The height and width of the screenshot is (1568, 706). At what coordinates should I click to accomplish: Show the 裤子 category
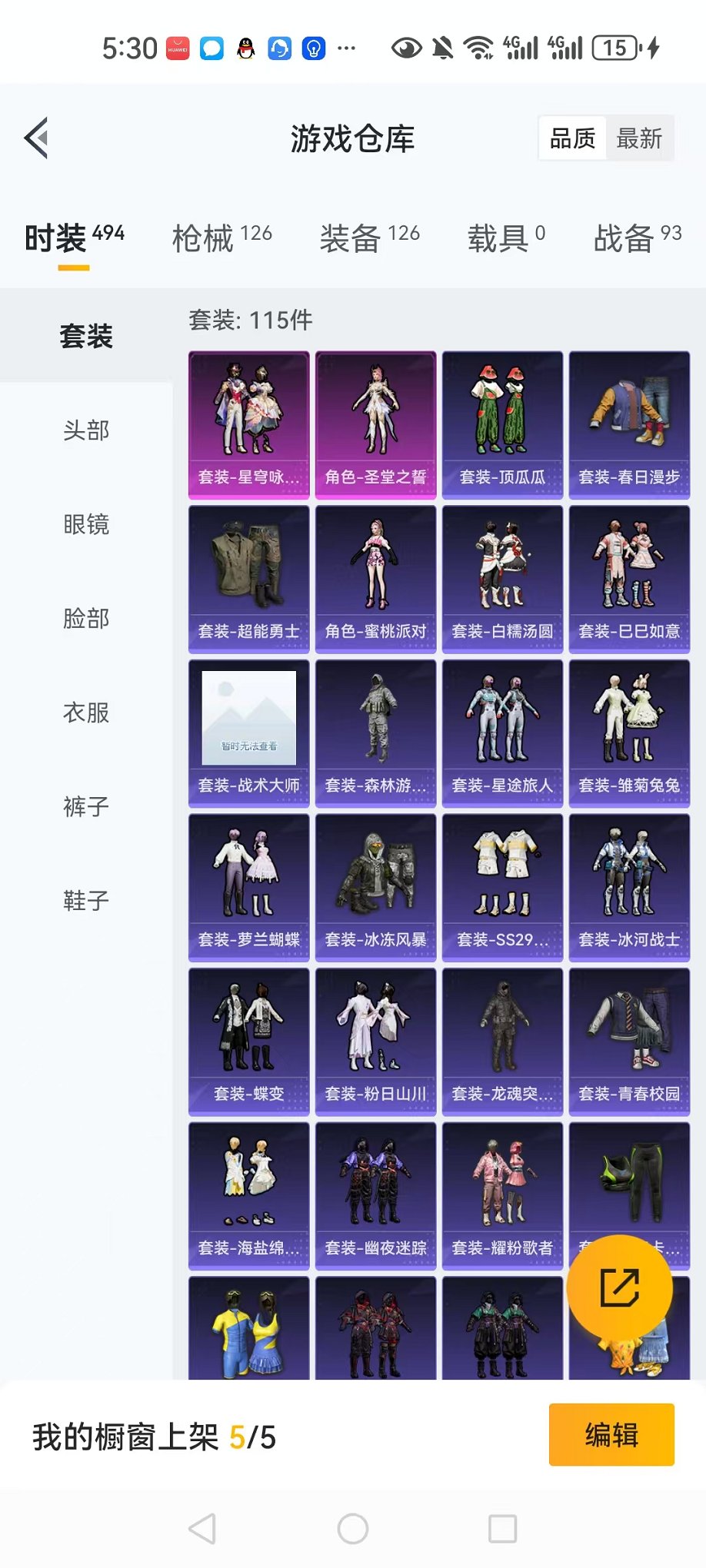86,807
